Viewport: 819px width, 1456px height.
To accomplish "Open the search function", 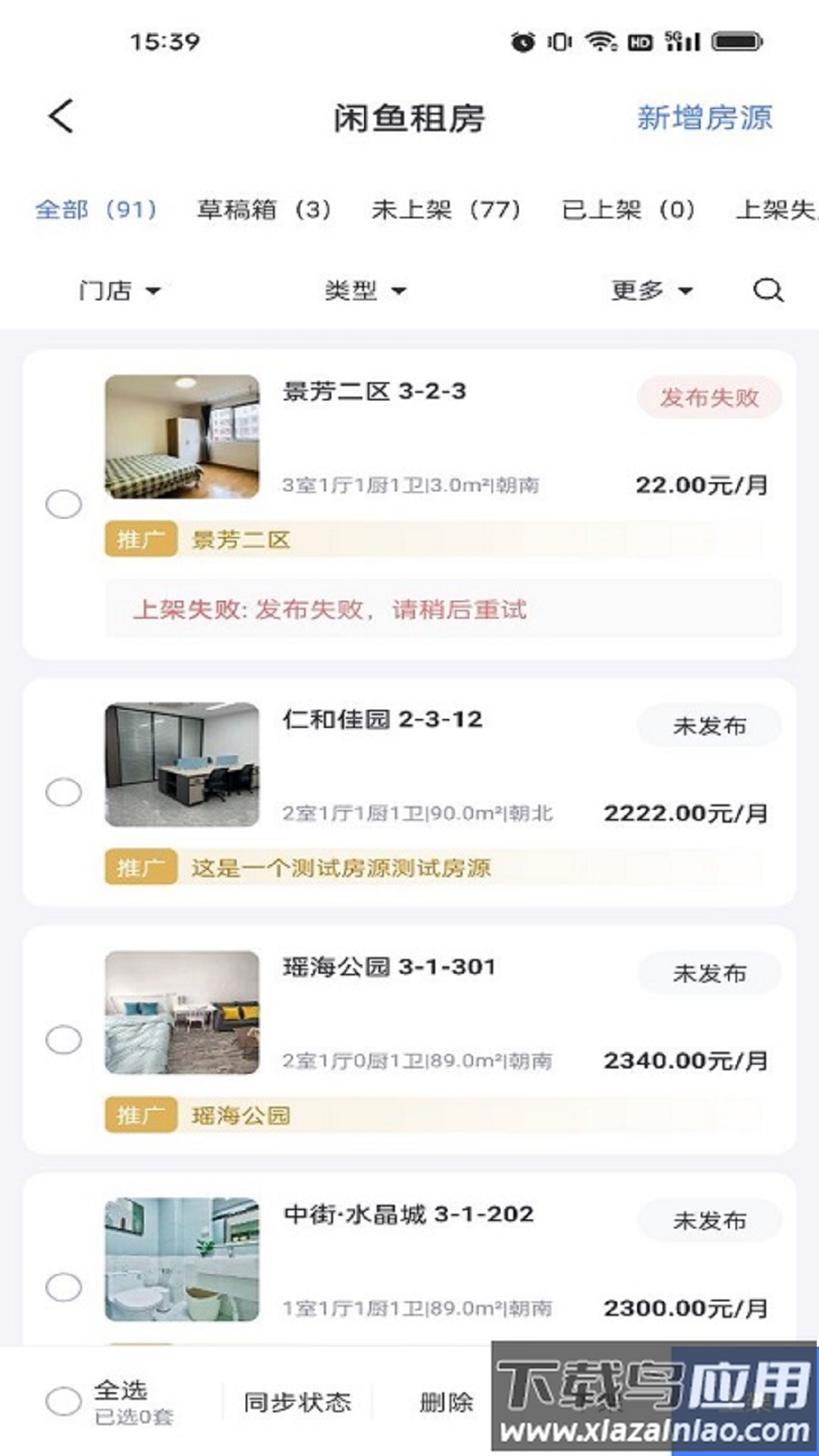I will point(769,290).
